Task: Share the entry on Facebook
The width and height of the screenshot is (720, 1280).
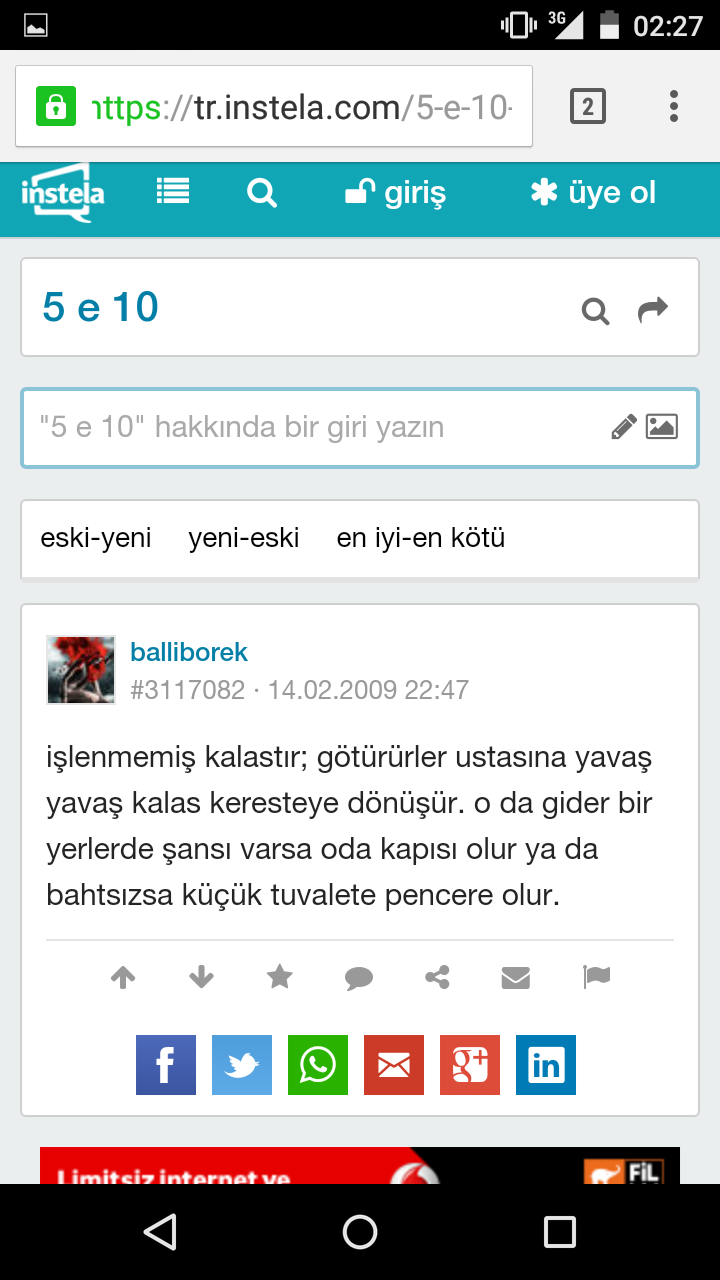Action: click(x=166, y=1065)
